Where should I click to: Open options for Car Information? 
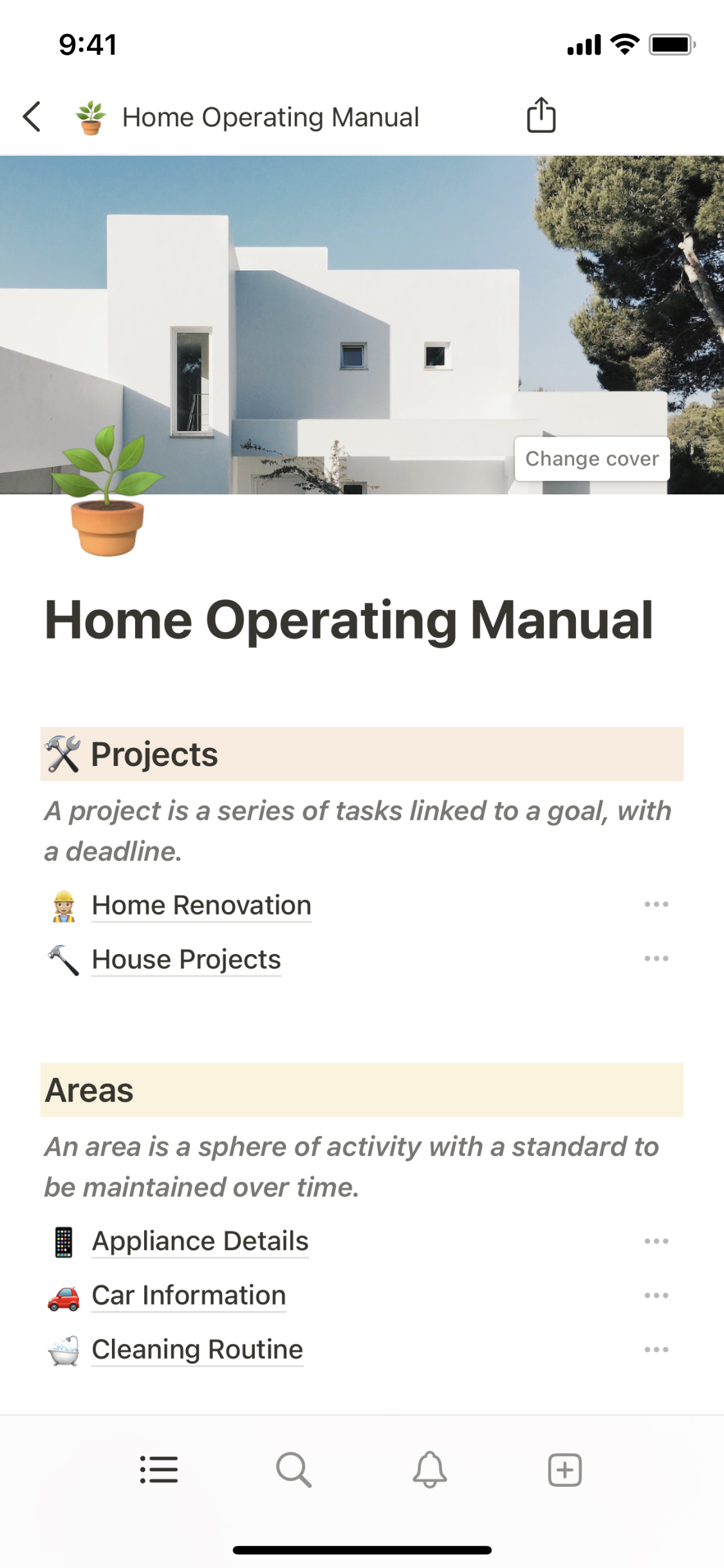point(656,1295)
